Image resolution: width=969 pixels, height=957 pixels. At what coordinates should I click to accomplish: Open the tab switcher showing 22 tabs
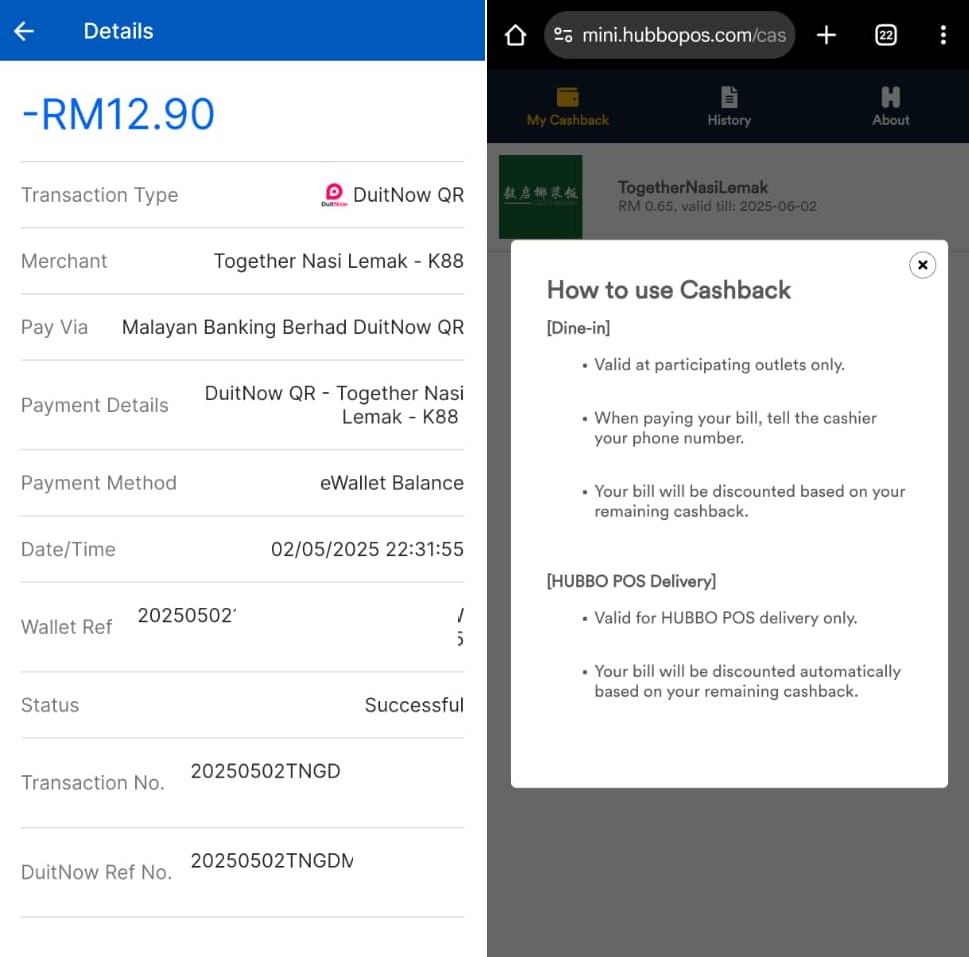[885, 36]
